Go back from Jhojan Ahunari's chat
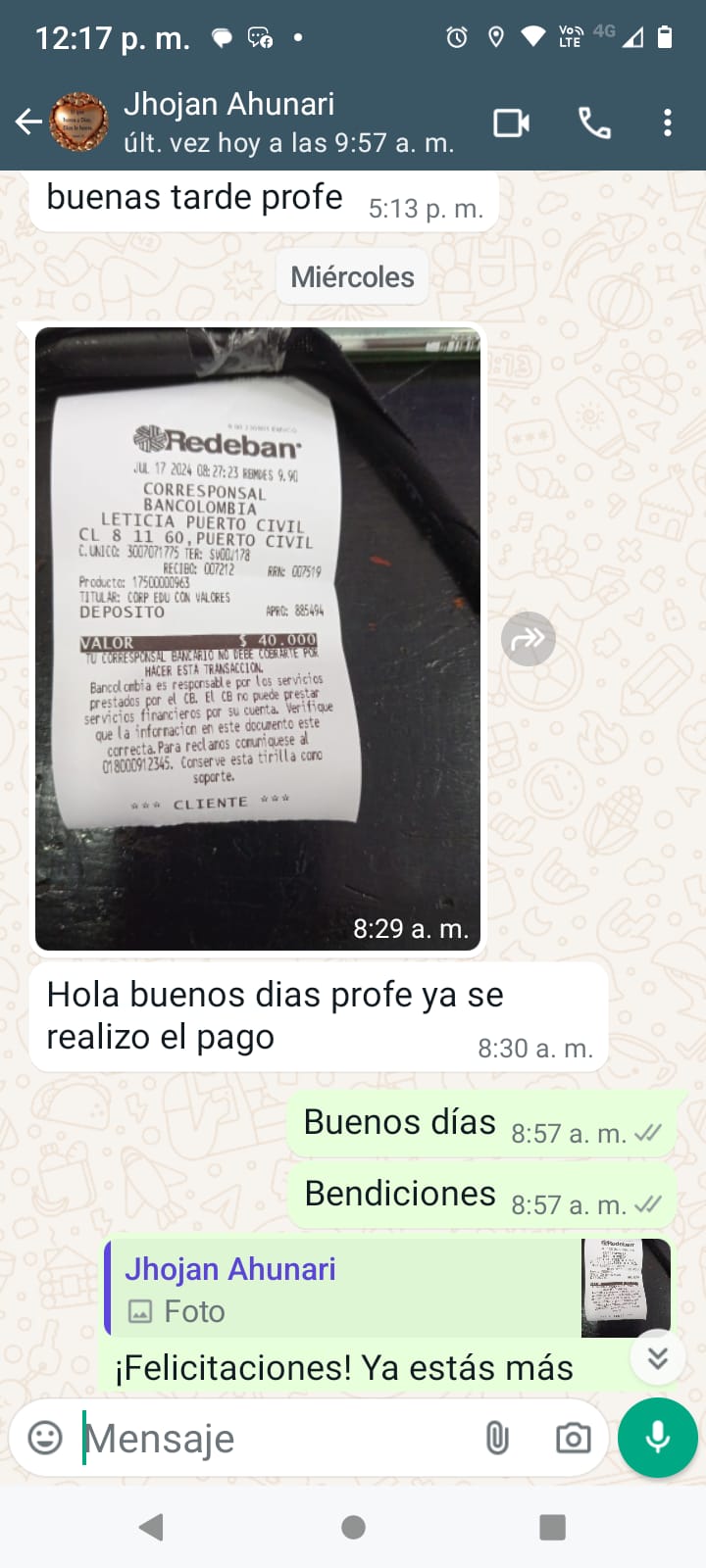Screen dimensions: 706x1568 coord(29,122)
